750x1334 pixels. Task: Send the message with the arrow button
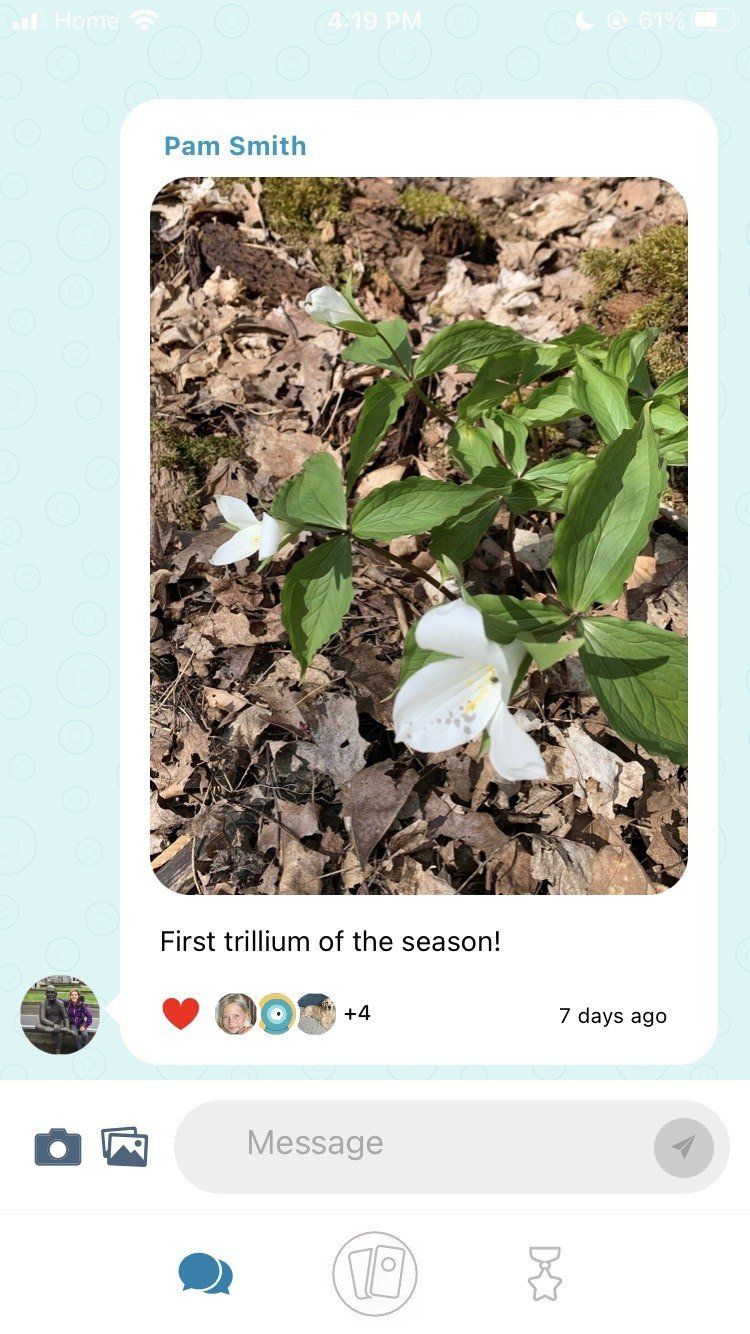[x=684, y=1147]
